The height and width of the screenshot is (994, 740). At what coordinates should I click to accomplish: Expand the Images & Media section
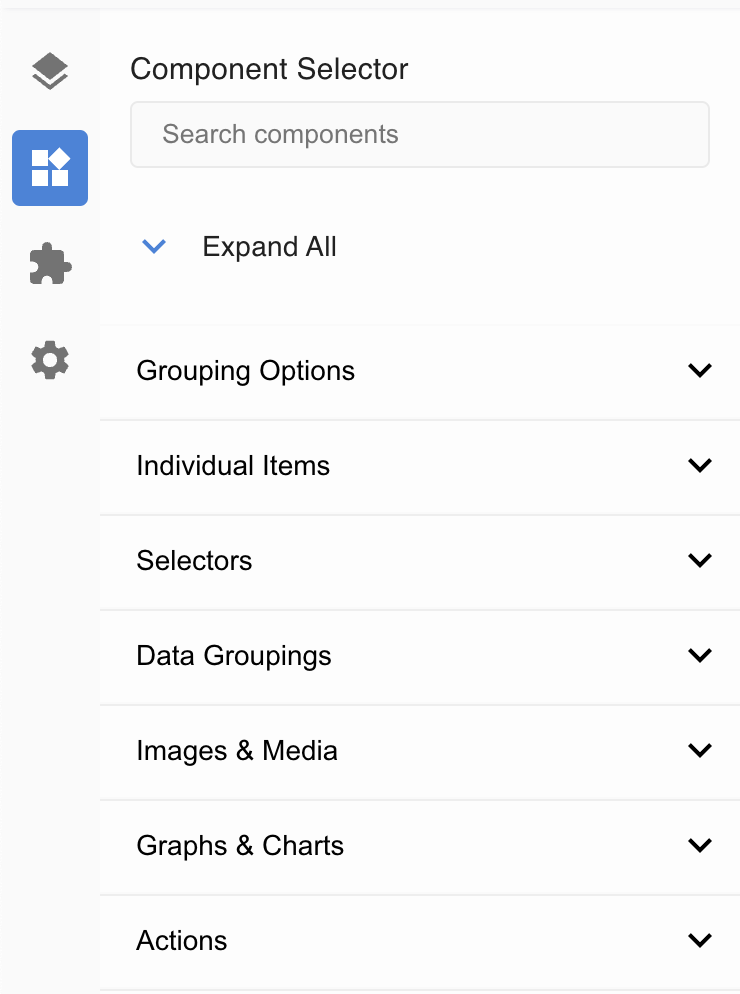point(420,751)
